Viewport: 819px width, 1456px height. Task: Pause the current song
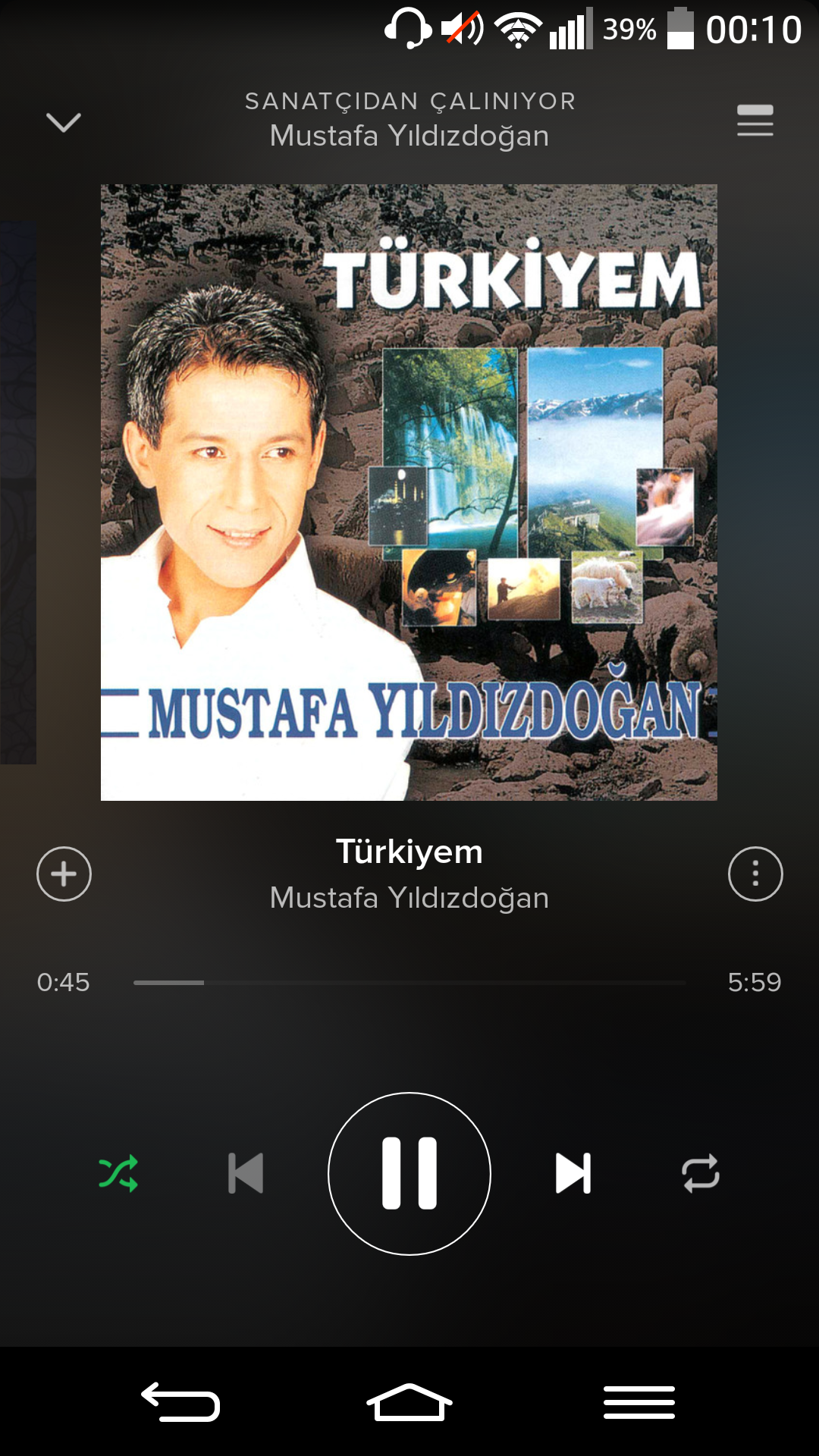[x=409, y=1173]
